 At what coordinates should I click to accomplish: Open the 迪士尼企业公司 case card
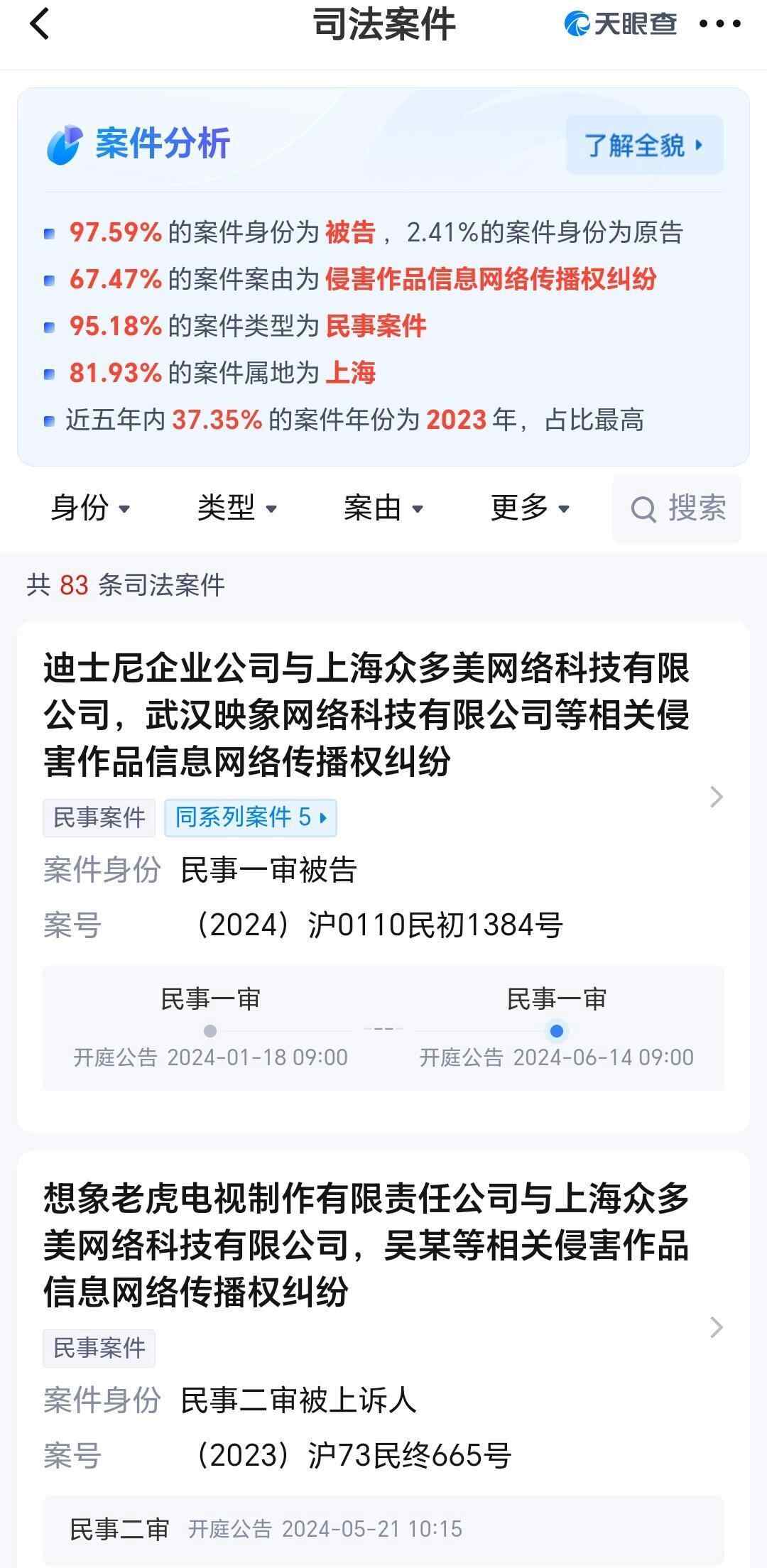click(366, 714)
